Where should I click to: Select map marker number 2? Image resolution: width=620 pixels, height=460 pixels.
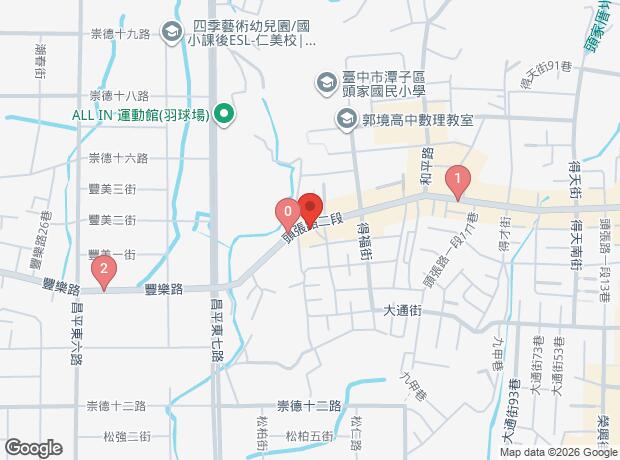pos(101,270)
